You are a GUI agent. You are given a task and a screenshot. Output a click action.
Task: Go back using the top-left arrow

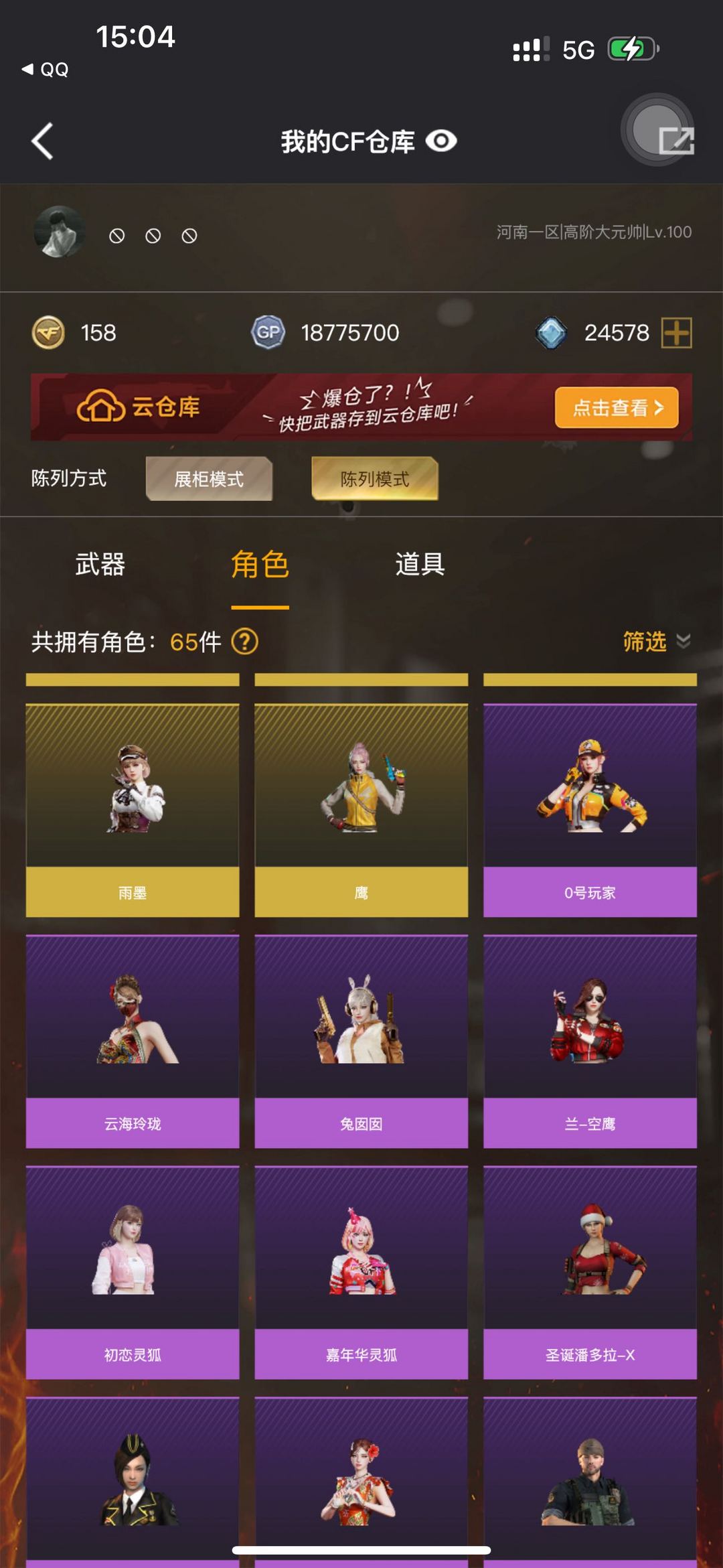point(42,141)
